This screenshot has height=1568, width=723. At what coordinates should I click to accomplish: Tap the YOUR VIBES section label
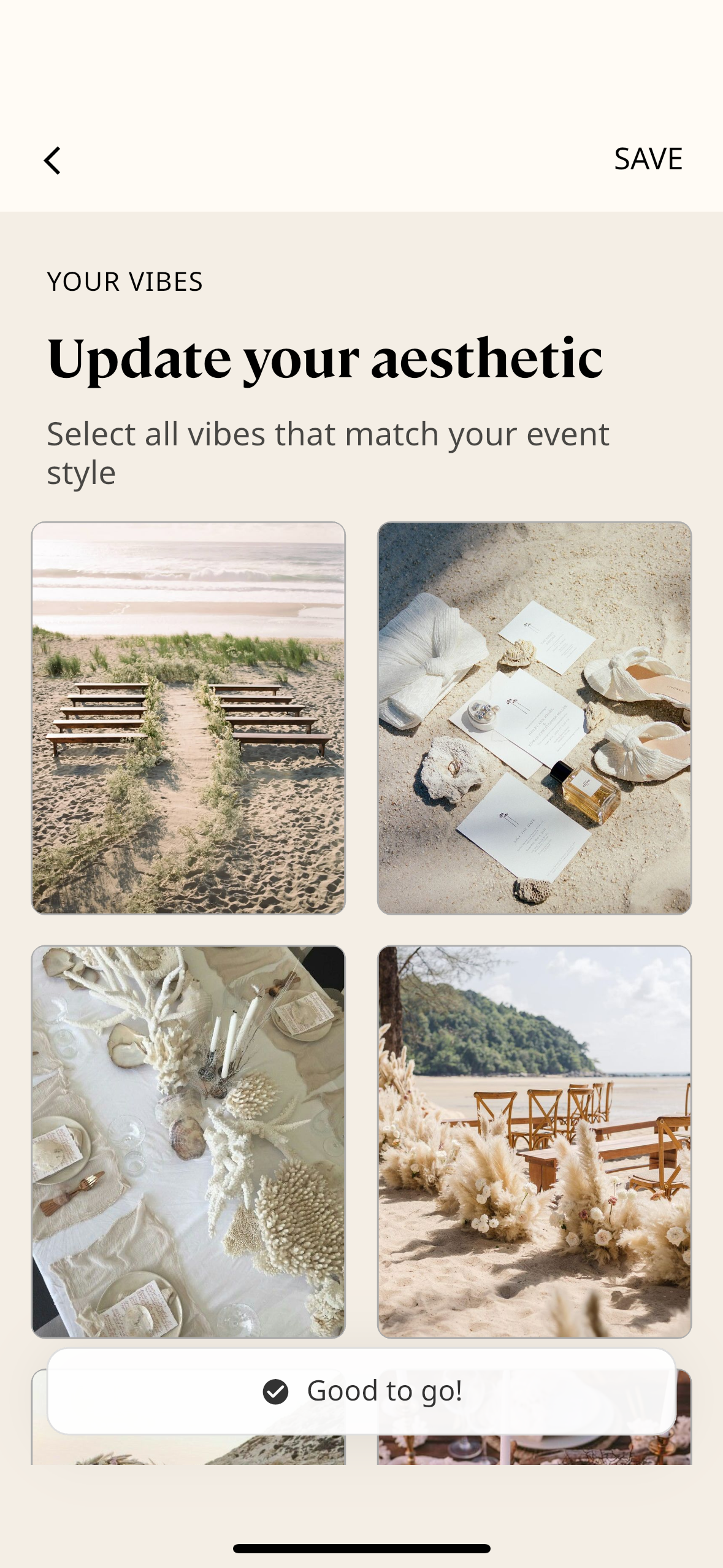(x=124, y=282)
